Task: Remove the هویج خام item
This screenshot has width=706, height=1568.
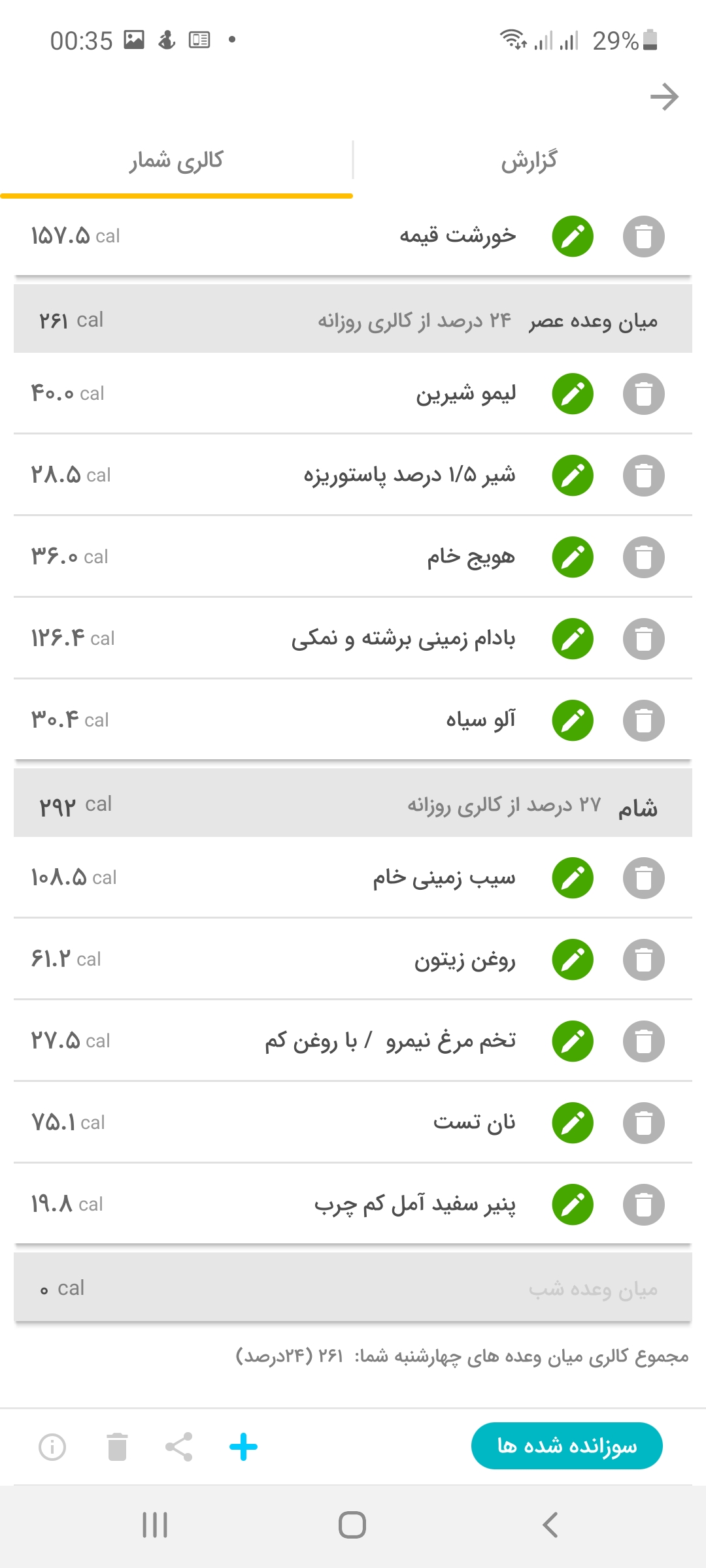Action: 643,557
